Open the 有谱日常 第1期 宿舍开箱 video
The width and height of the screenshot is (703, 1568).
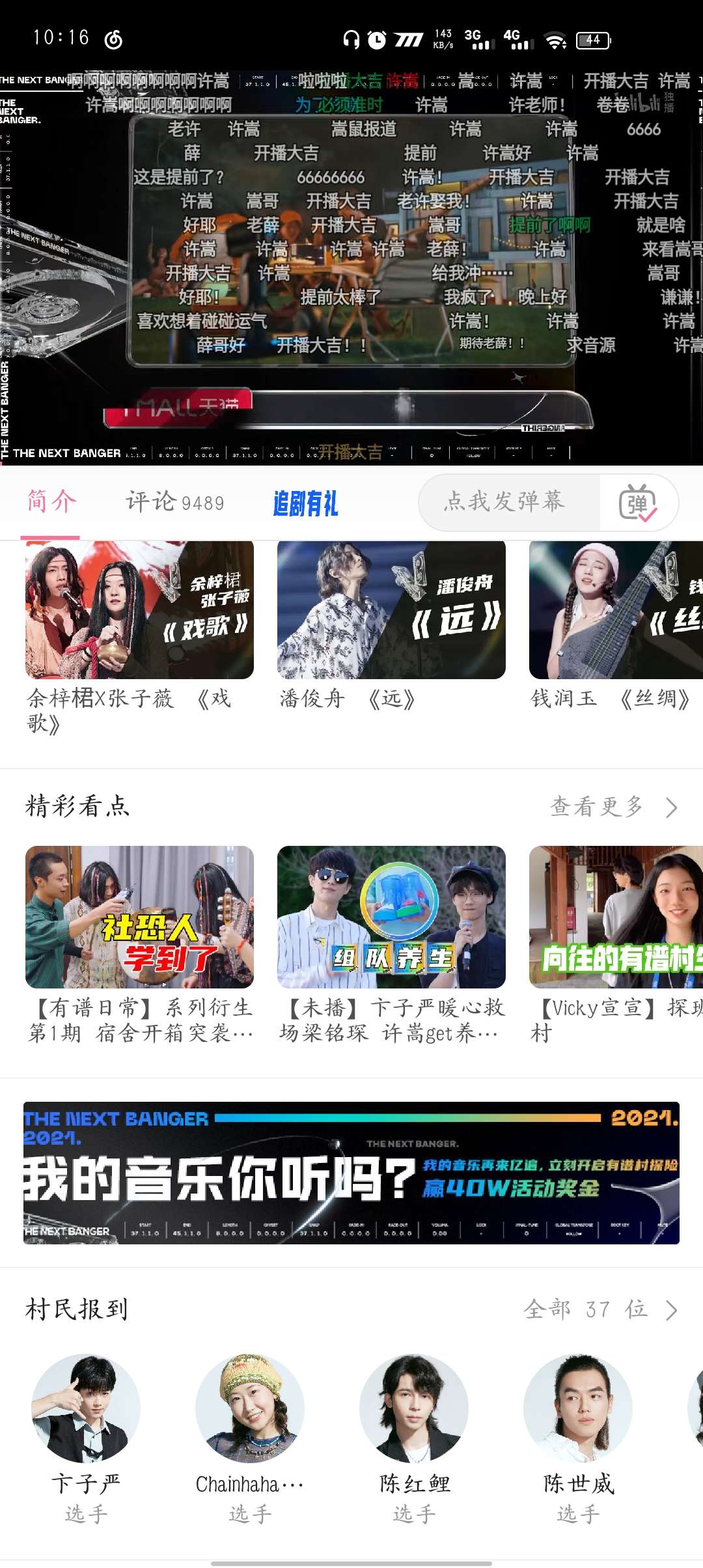(x=139, y=917)
